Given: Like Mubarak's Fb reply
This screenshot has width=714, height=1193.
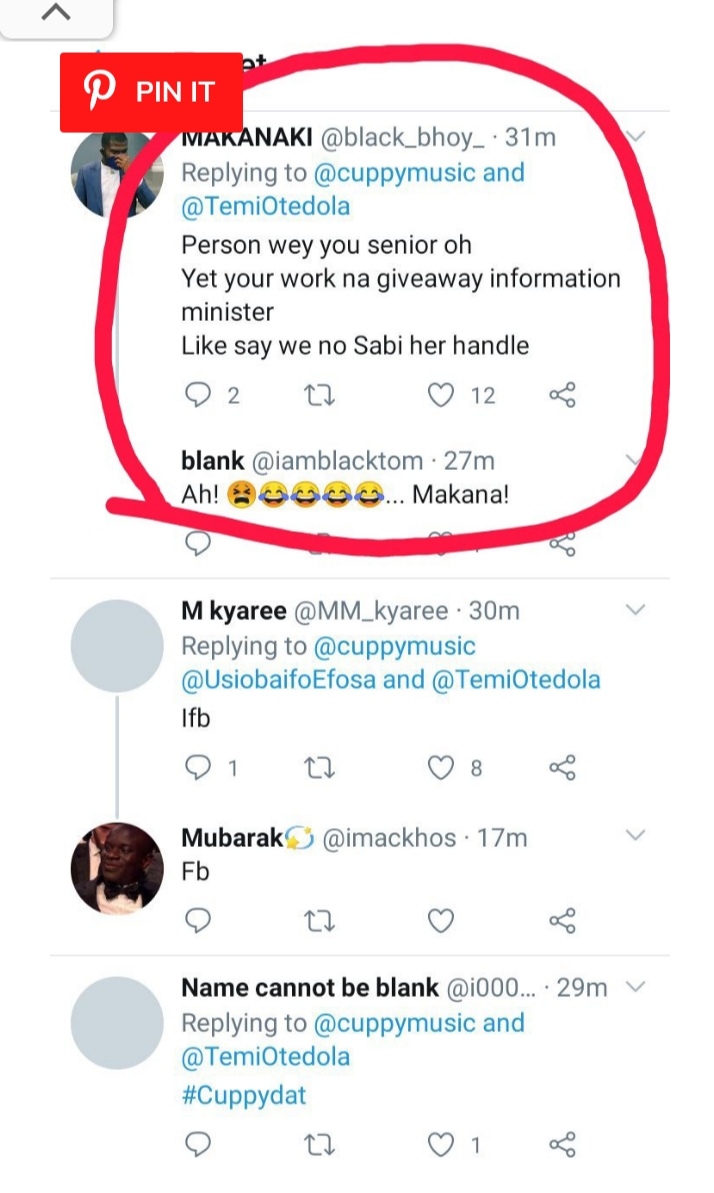Looking at the screenshot, I should (x=441, y=920).
